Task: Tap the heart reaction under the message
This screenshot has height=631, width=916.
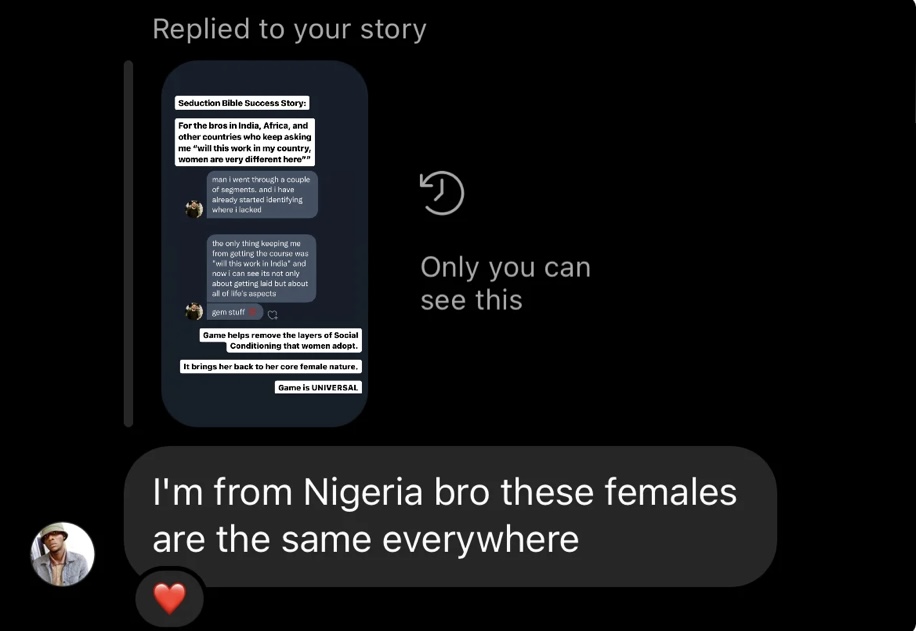Action: 169,599
